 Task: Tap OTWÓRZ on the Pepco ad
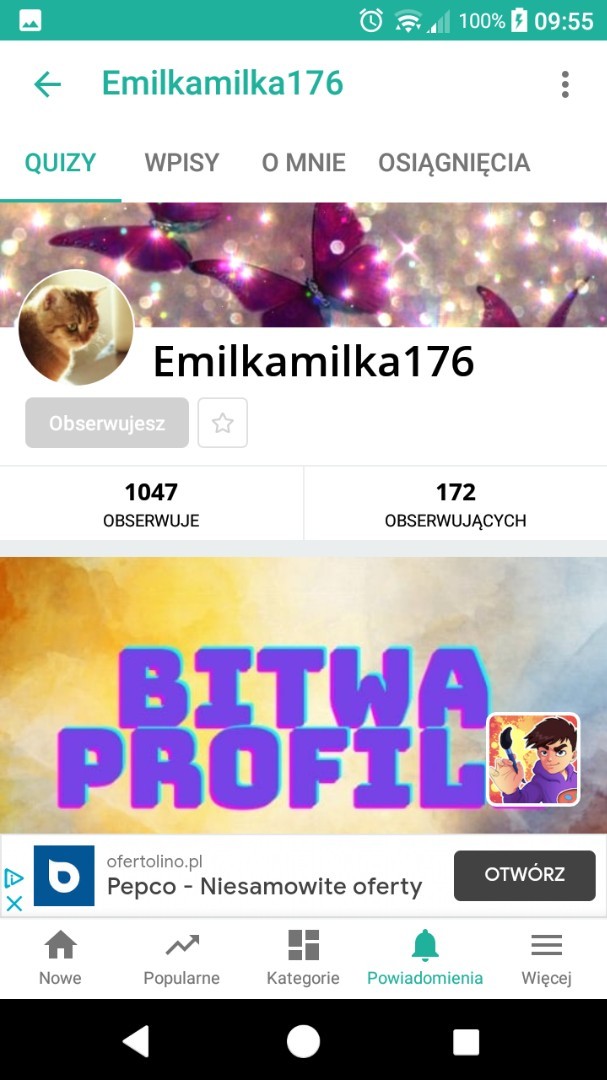525,875
